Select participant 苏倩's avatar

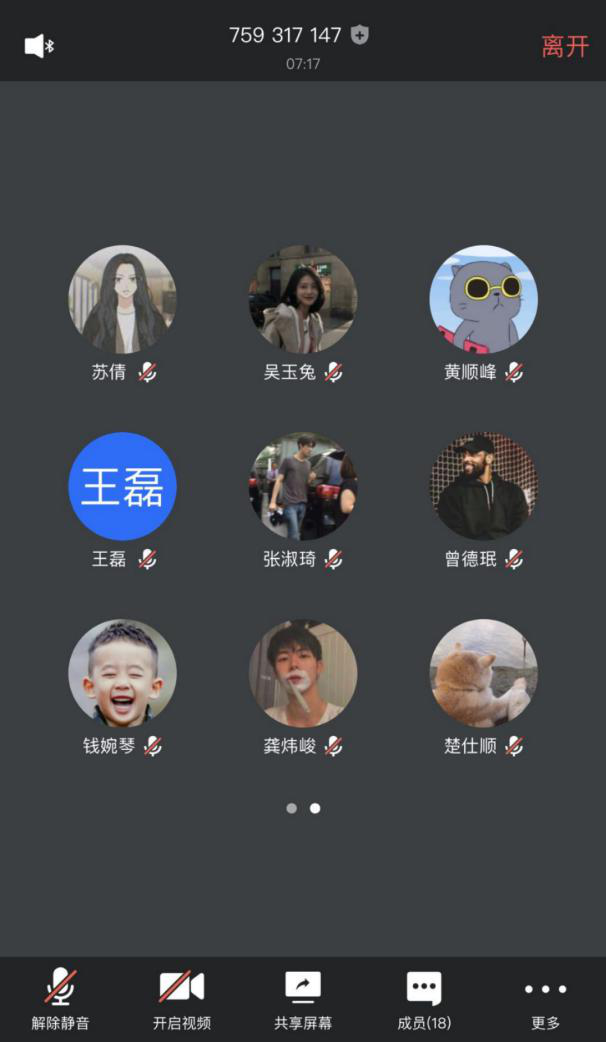[x=122, y=299]
